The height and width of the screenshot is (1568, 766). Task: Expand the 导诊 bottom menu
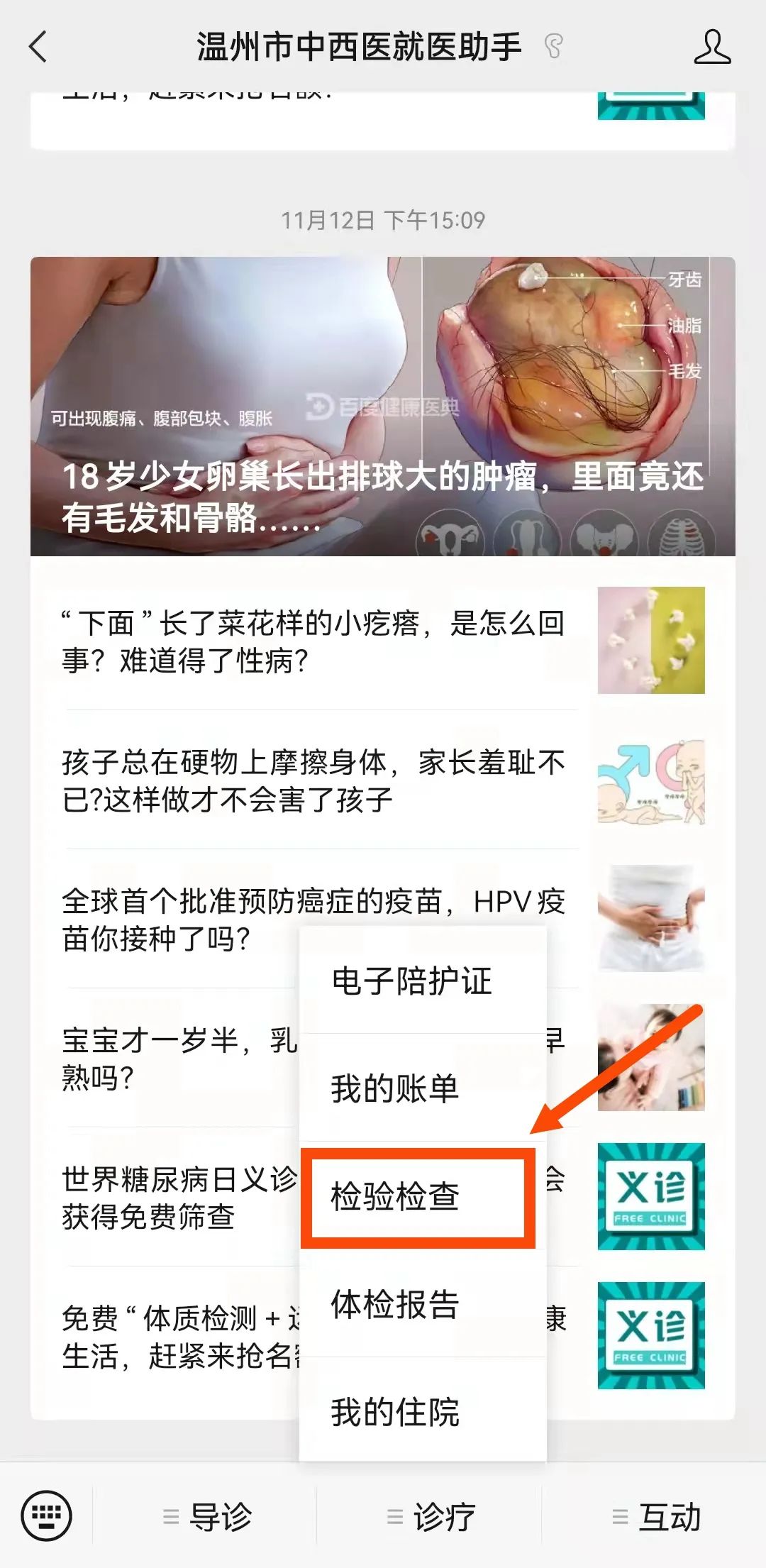(x=206, y=1517)
